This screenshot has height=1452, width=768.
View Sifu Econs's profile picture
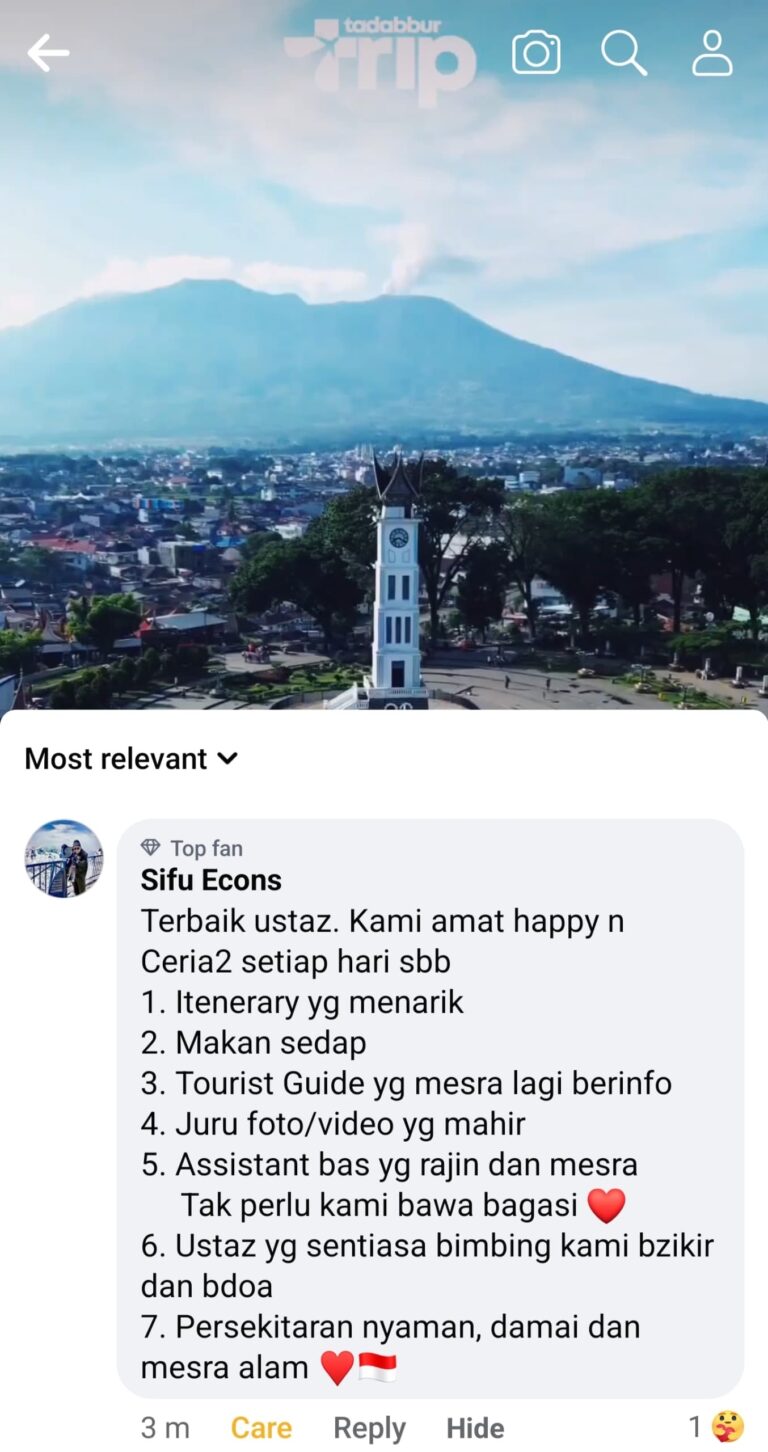point(64,859)
